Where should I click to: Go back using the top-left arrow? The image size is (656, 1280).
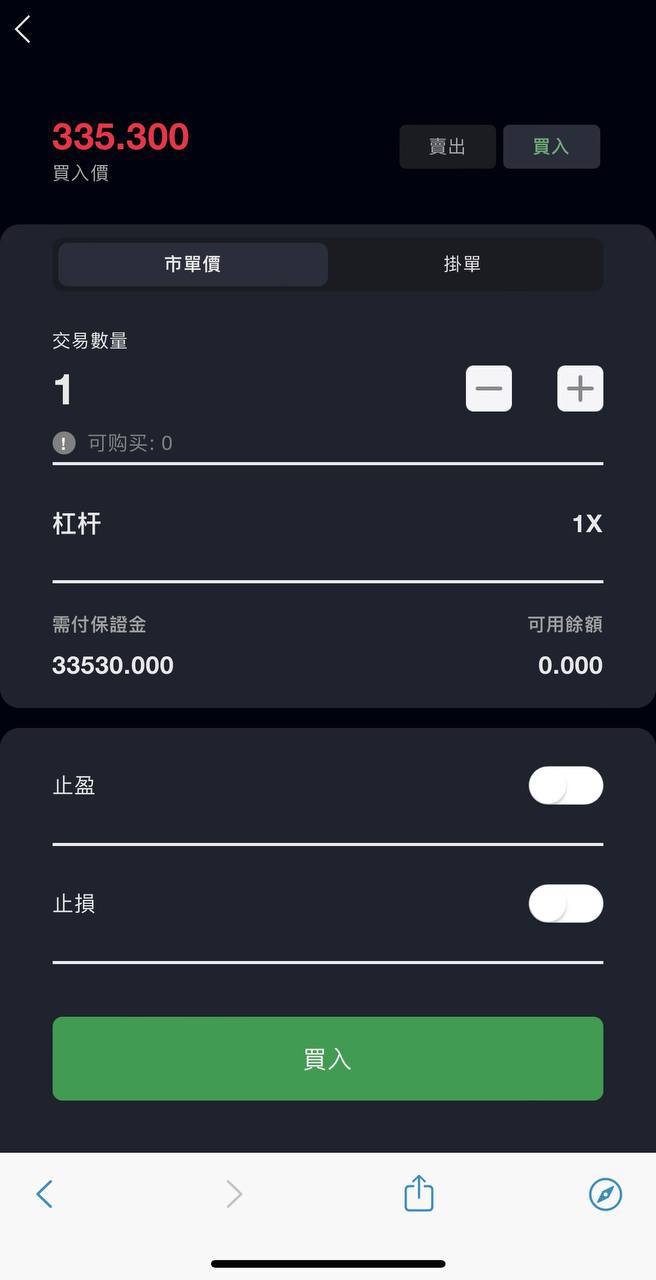point(23,29)
